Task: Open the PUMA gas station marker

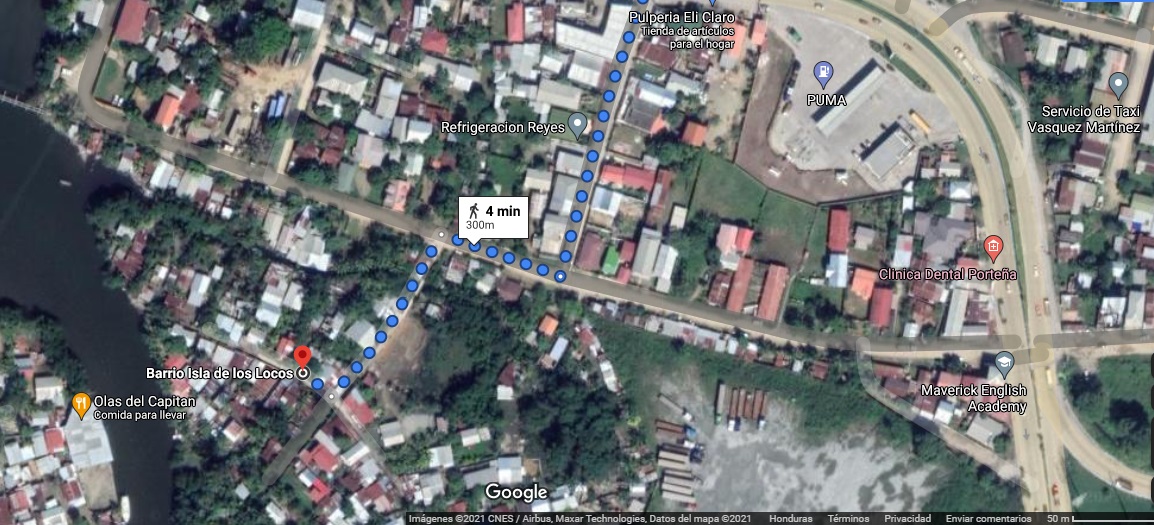Action: pos(823,72)
